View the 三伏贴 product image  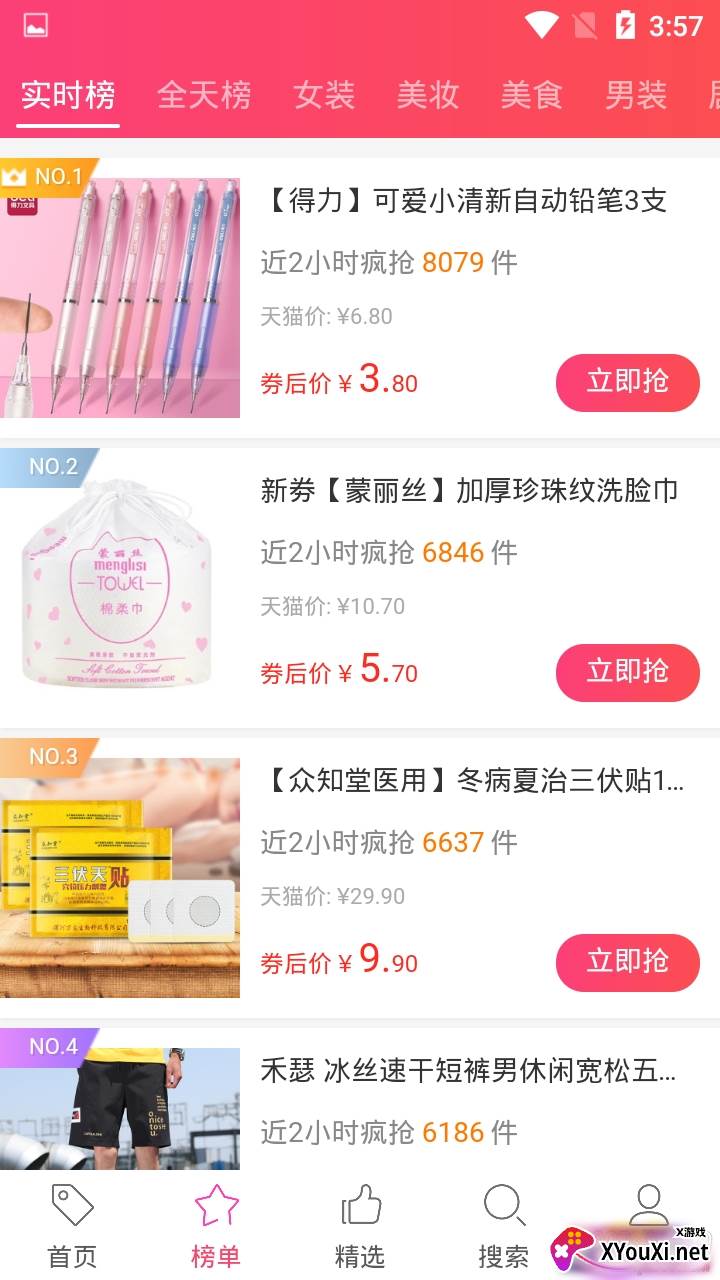pos(120,878)
